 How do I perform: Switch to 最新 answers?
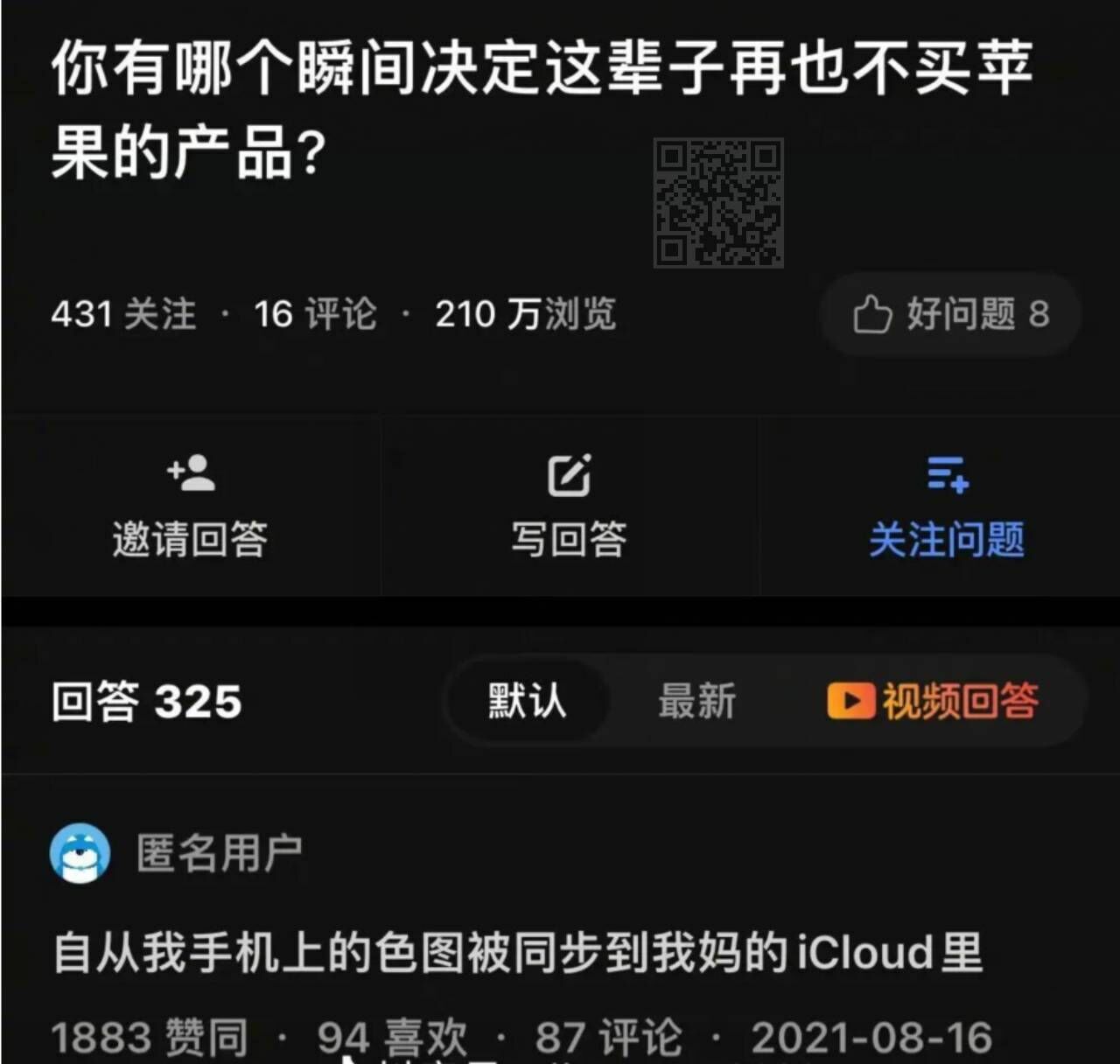pyautogui.click(x=696, y=702)
